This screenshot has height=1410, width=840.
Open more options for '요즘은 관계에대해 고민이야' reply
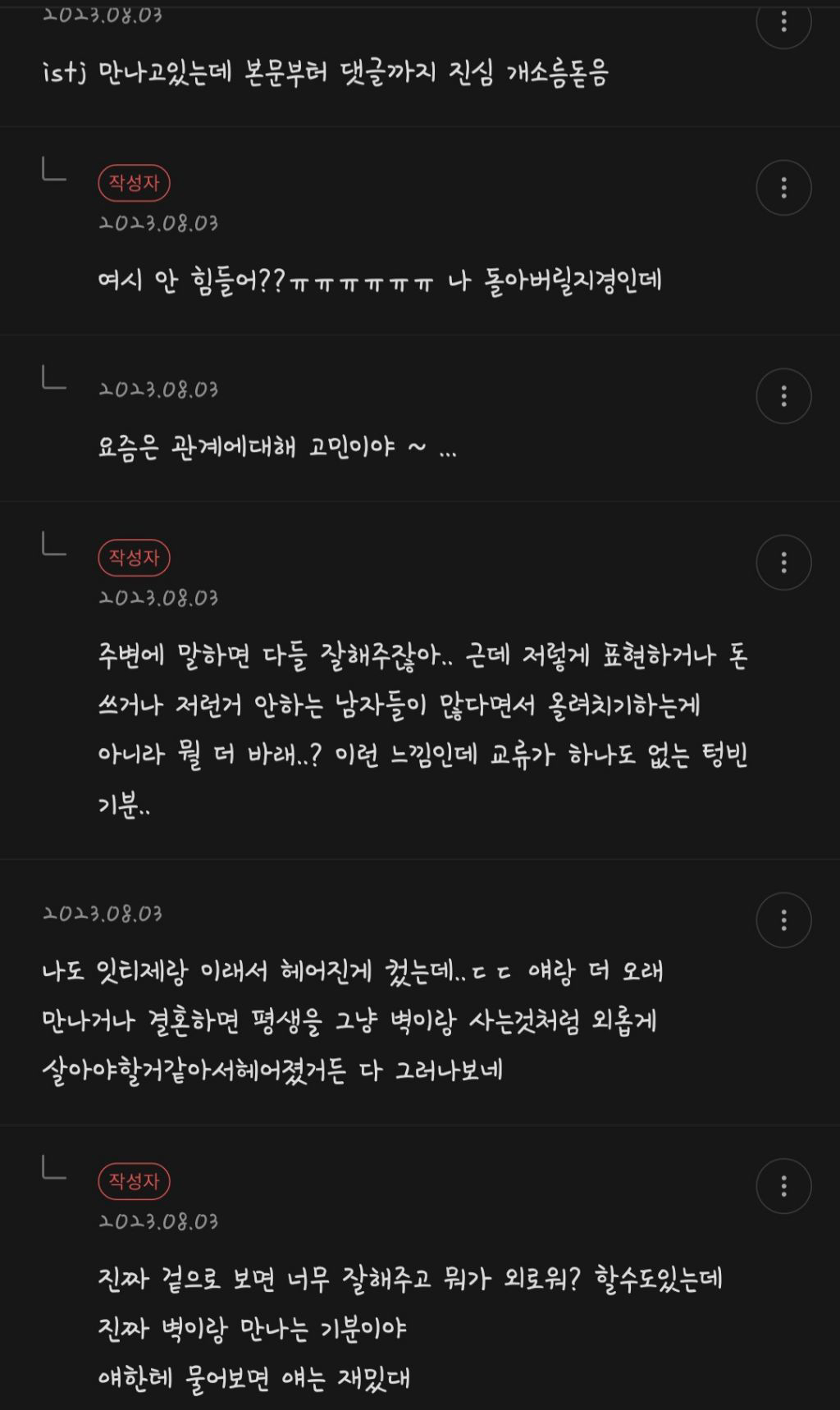tap(783, 396)
